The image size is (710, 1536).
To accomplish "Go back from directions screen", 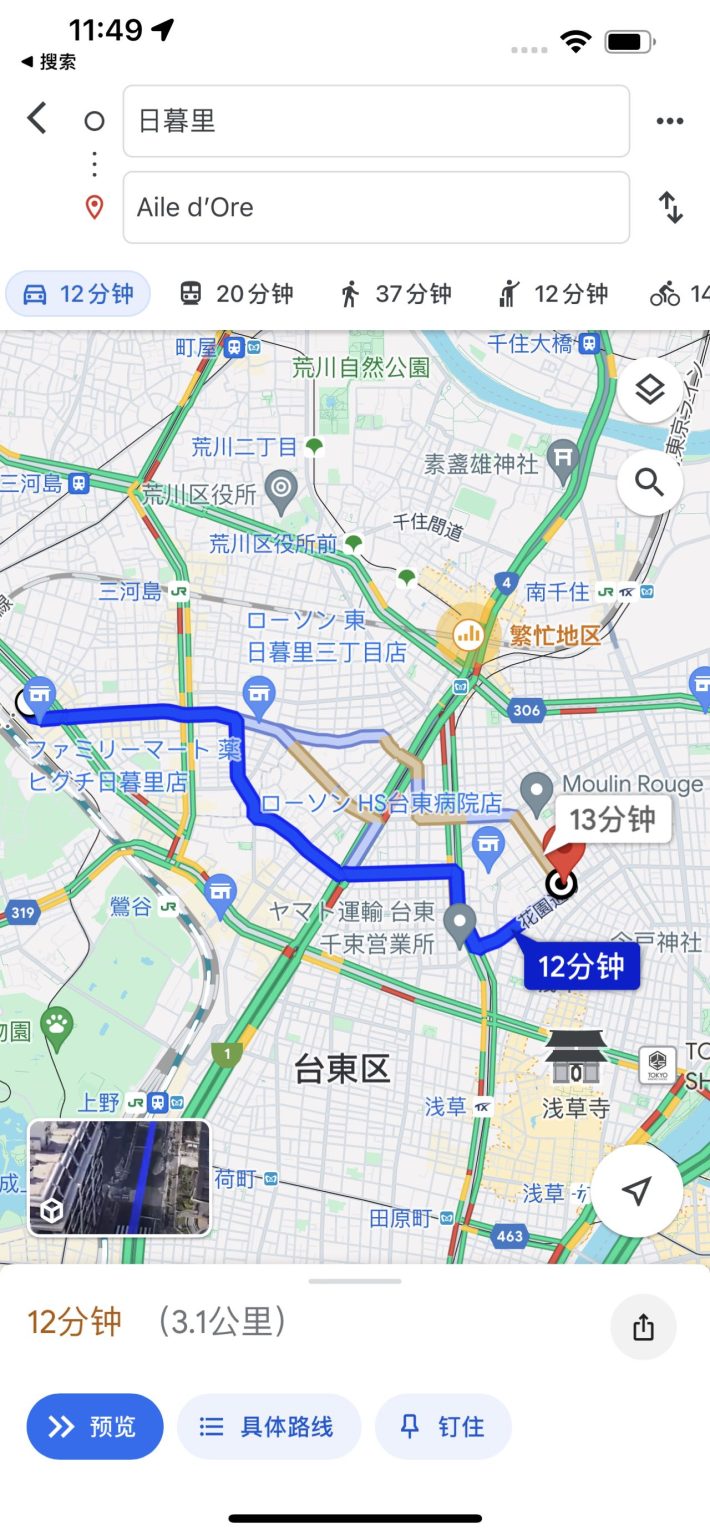I will click(x=37, y=119).
